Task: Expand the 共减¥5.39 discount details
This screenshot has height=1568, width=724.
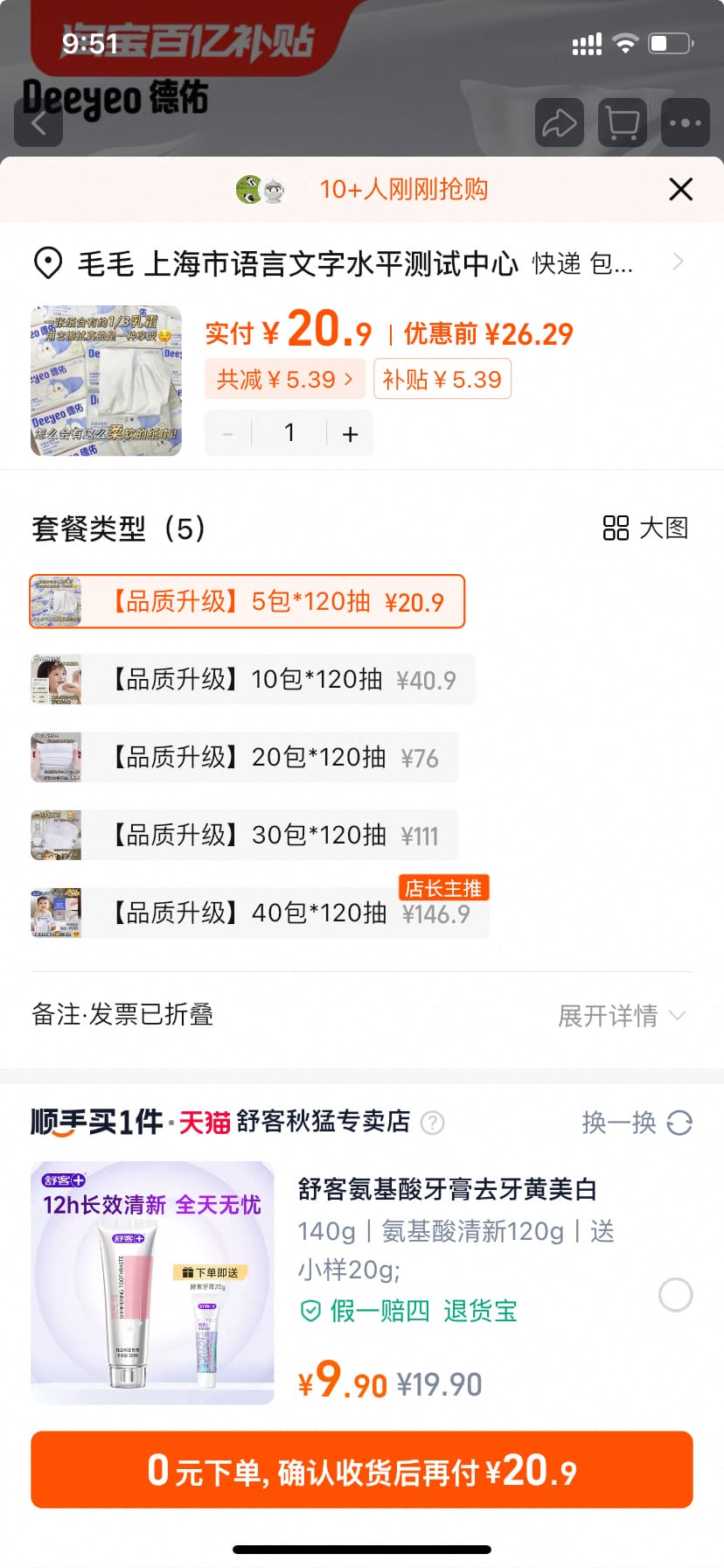Action: tap(285, 378)
